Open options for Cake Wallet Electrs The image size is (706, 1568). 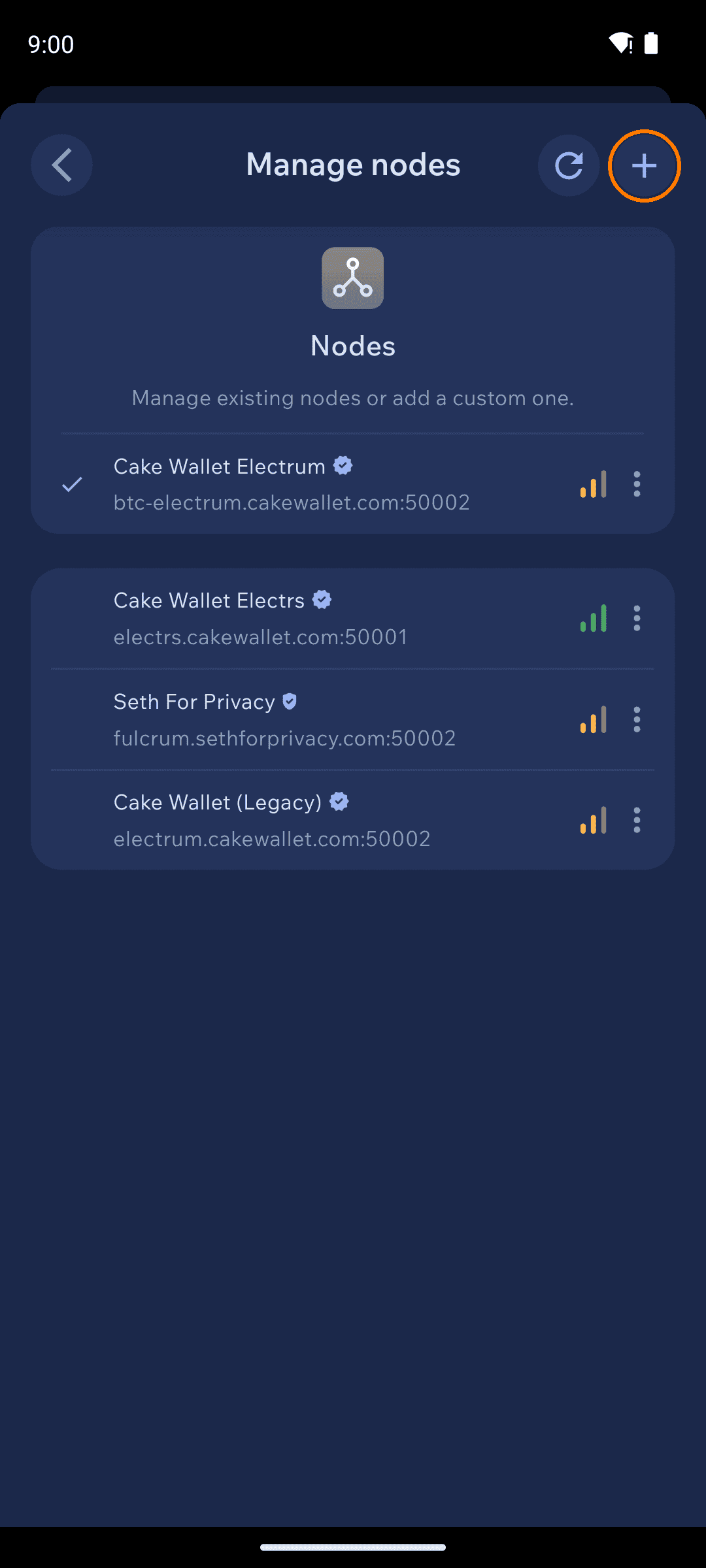tap(637, 618)
